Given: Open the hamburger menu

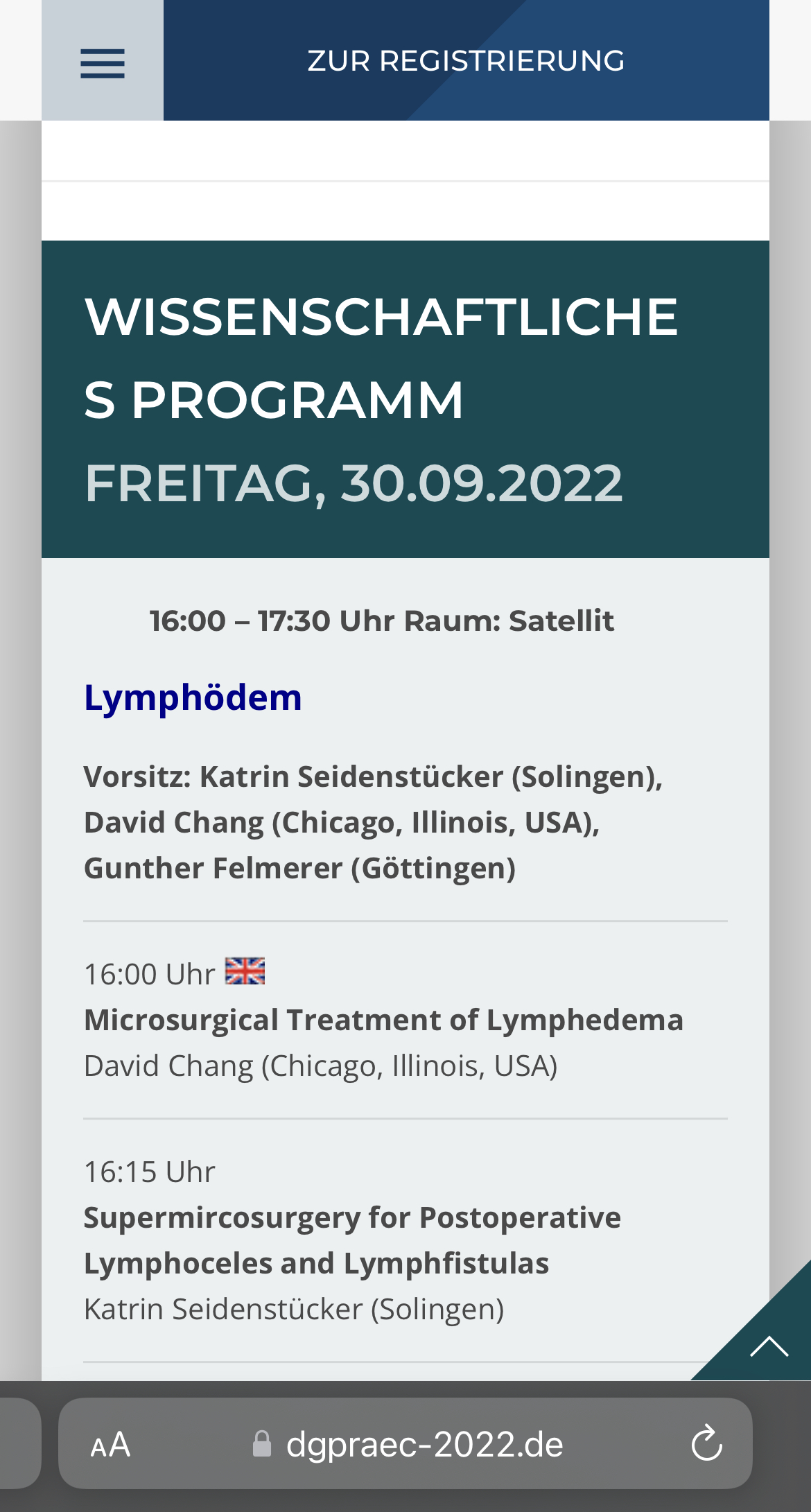Looking at the screenshot, I should (103, 61).
